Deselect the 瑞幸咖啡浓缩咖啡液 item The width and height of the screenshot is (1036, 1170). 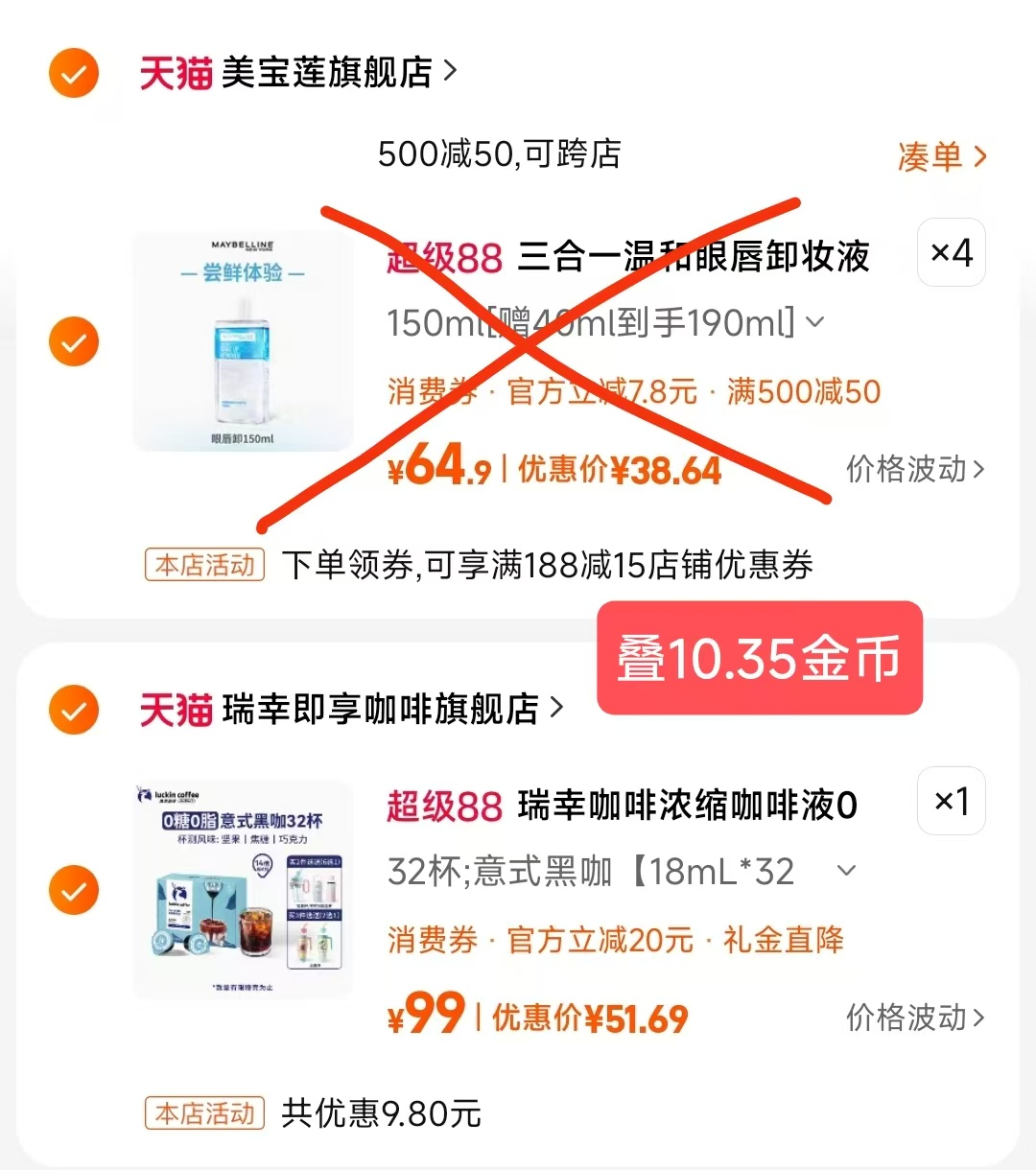pyautogui.click(x=74, y=890)
